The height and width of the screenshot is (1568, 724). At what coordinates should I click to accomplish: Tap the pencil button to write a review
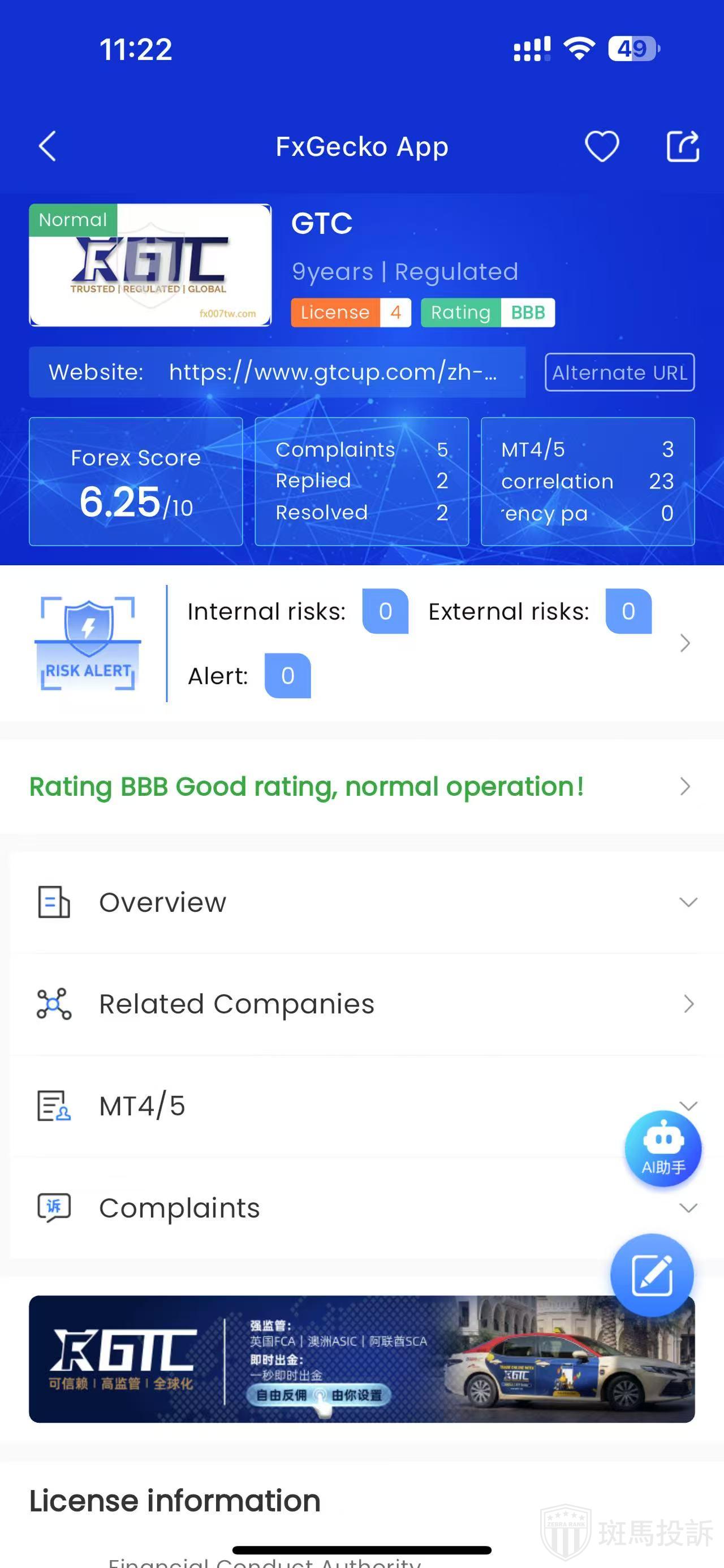[x=652, y=1275]
